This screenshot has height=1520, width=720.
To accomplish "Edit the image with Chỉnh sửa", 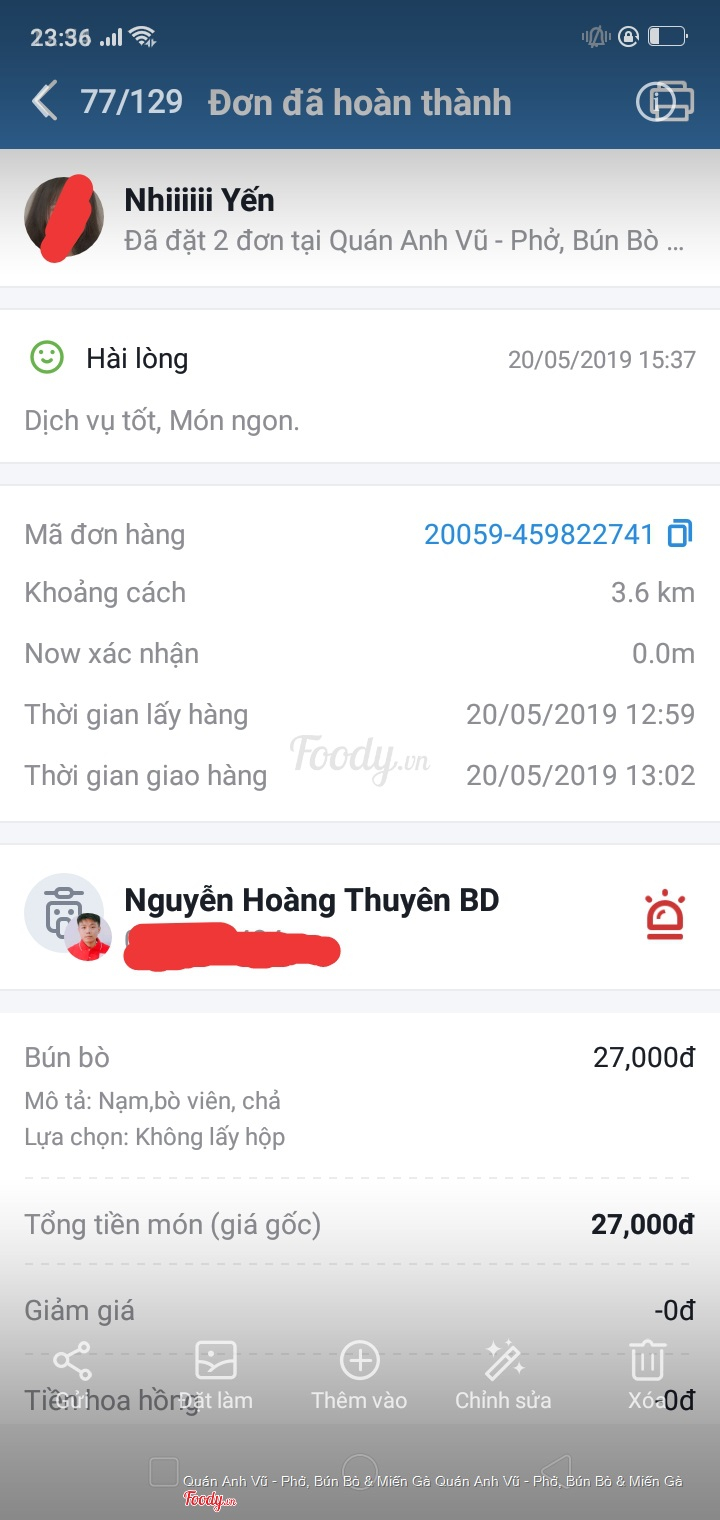I will pyautogui.click(x=503, y=1375).
